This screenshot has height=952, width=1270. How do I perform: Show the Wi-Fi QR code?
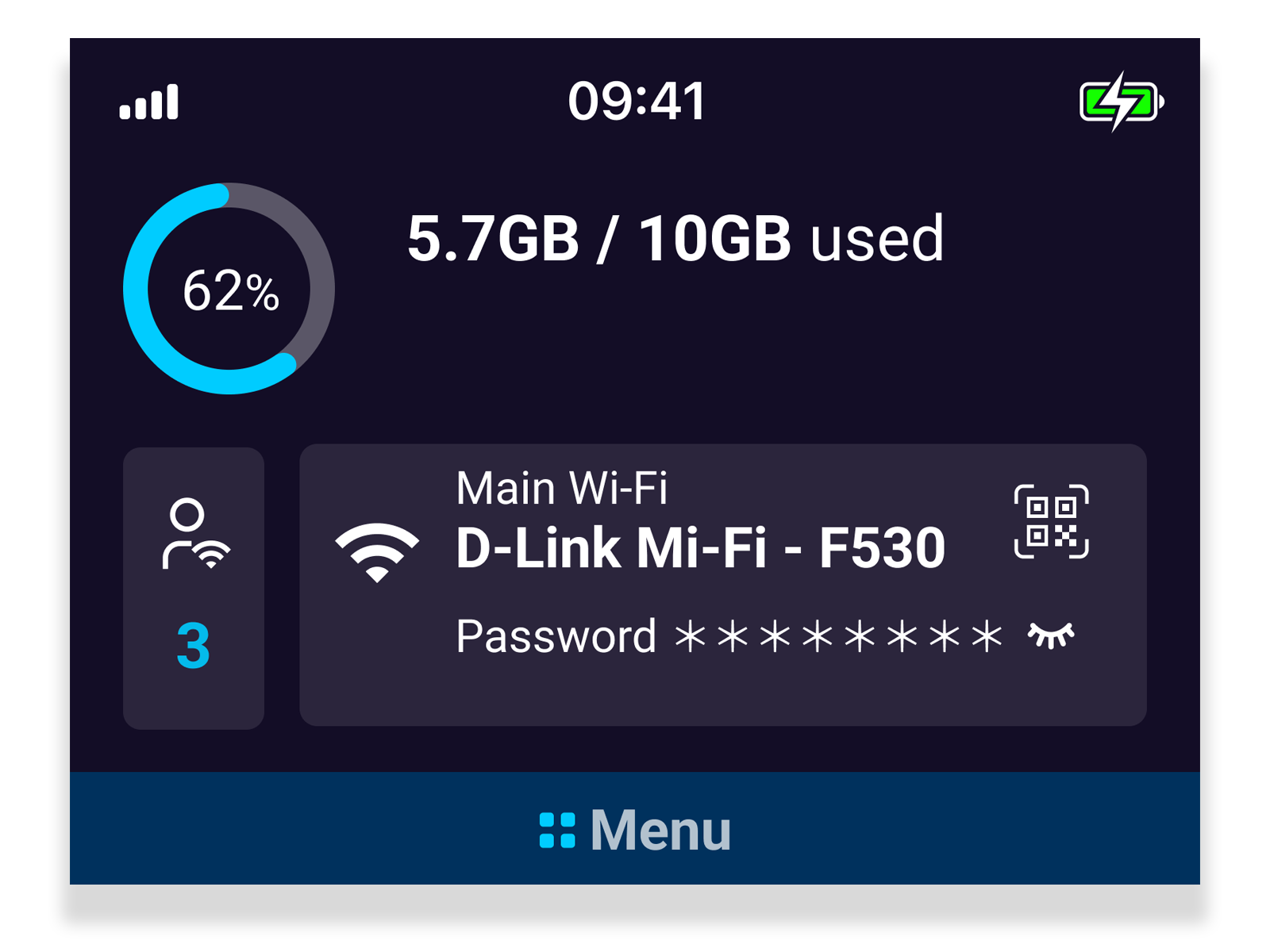1051,521
